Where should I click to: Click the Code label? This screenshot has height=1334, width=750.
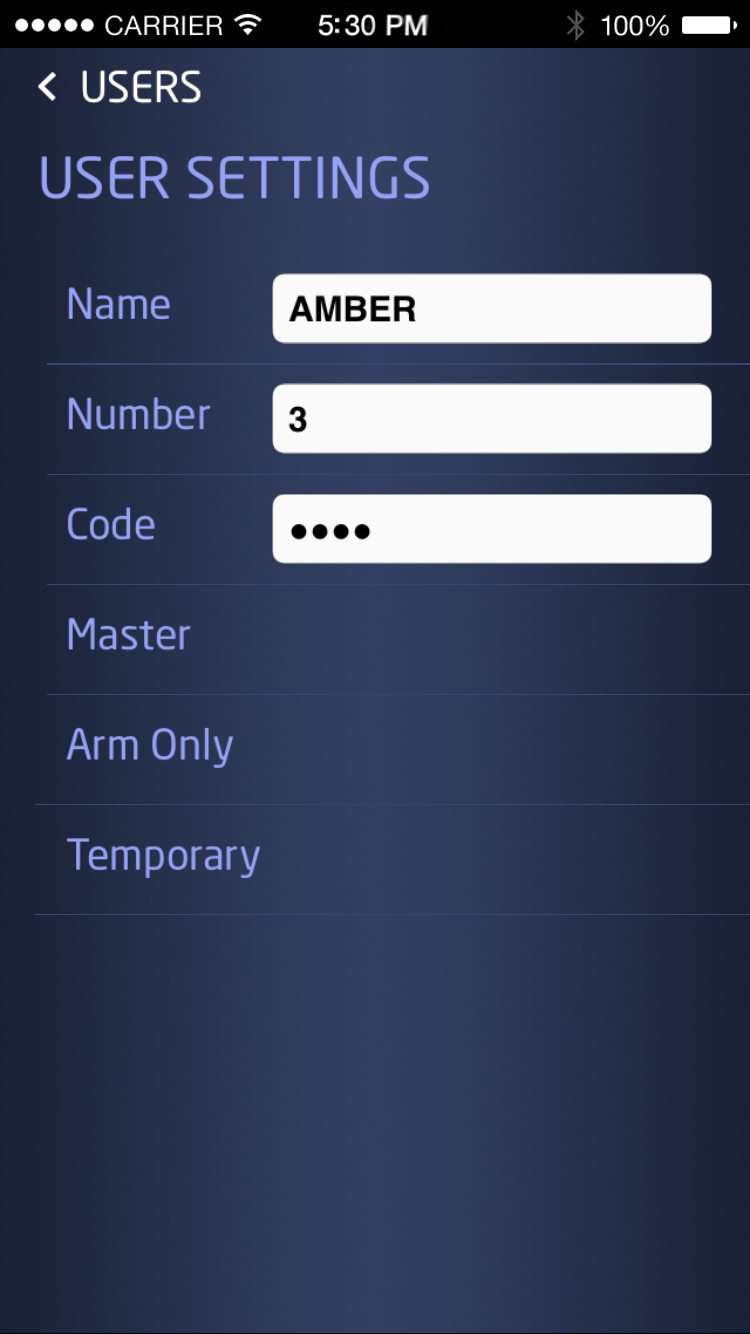tap(110, 524)
